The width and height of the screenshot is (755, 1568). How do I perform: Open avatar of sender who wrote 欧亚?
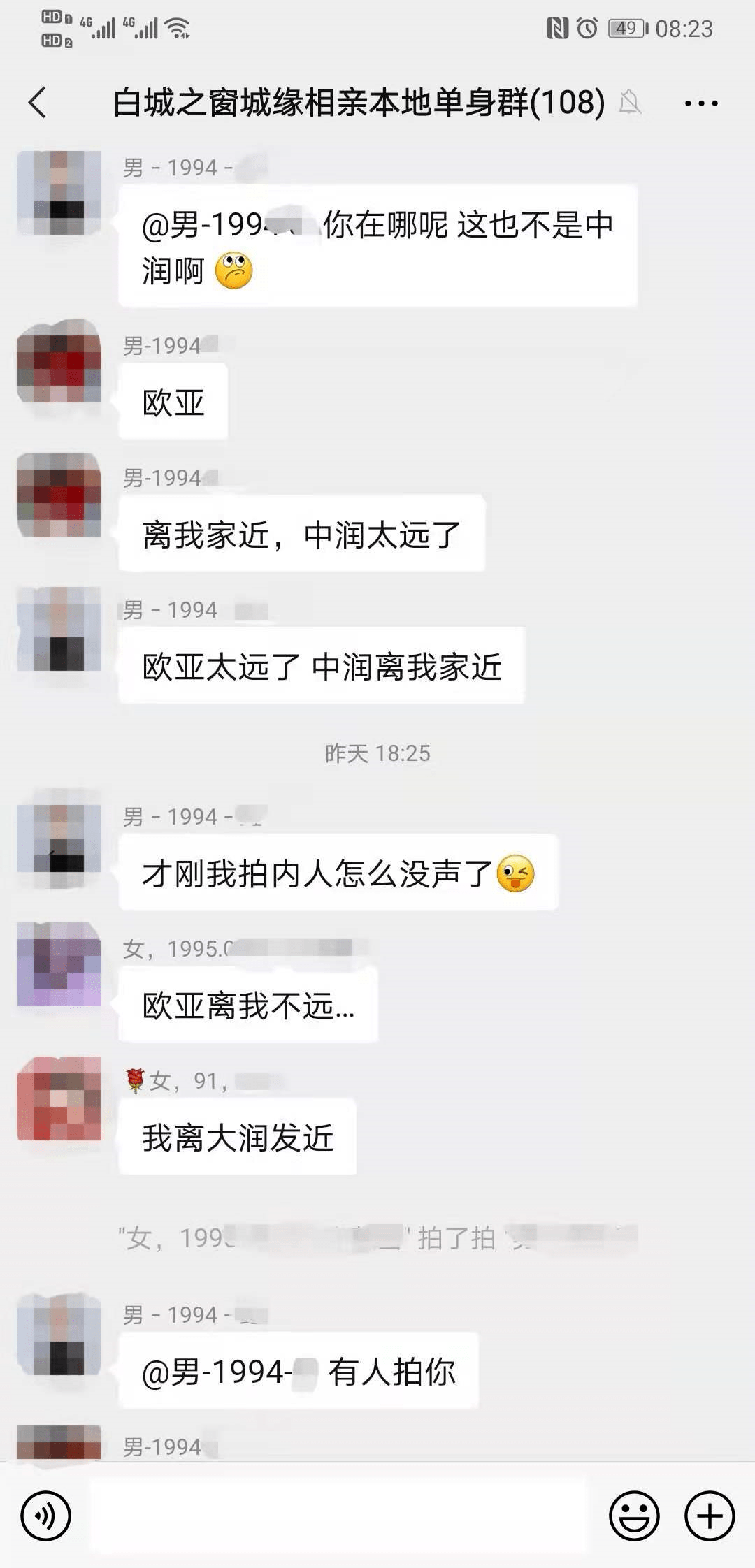click(59, 362)
